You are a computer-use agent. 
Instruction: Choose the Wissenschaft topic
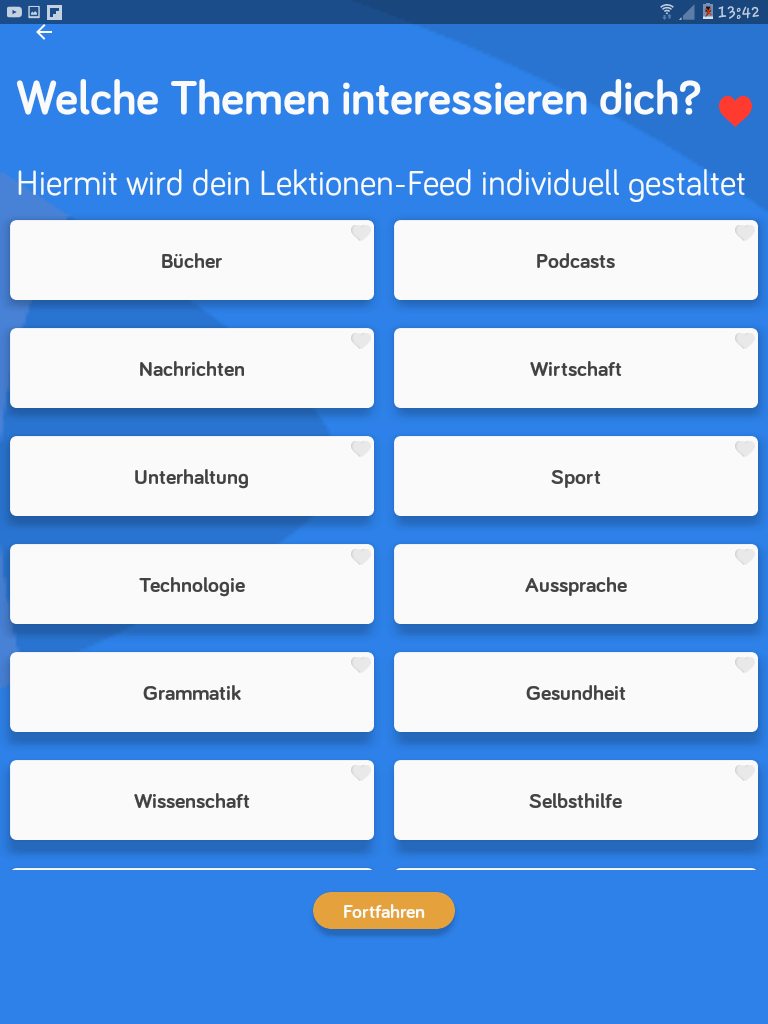pyautogui.click(x=192, y=801)
